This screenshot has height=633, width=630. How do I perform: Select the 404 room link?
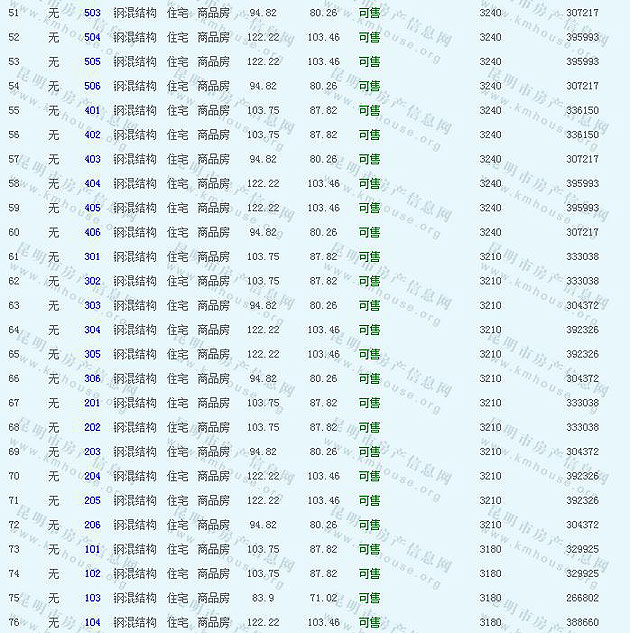[92, 184]
